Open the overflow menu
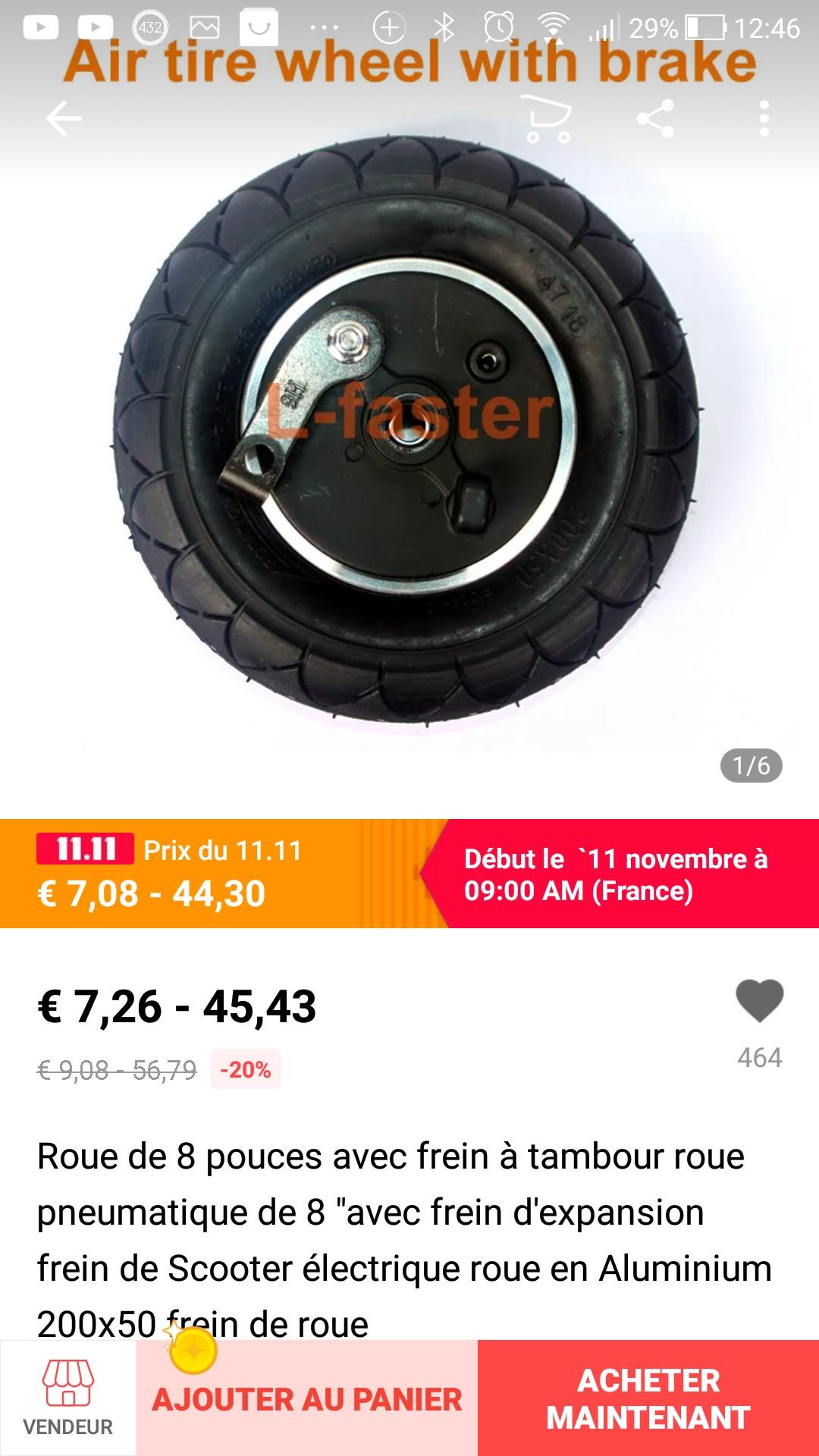The height and width of the screenshot is (1456, 819). (x=764, y=119)
